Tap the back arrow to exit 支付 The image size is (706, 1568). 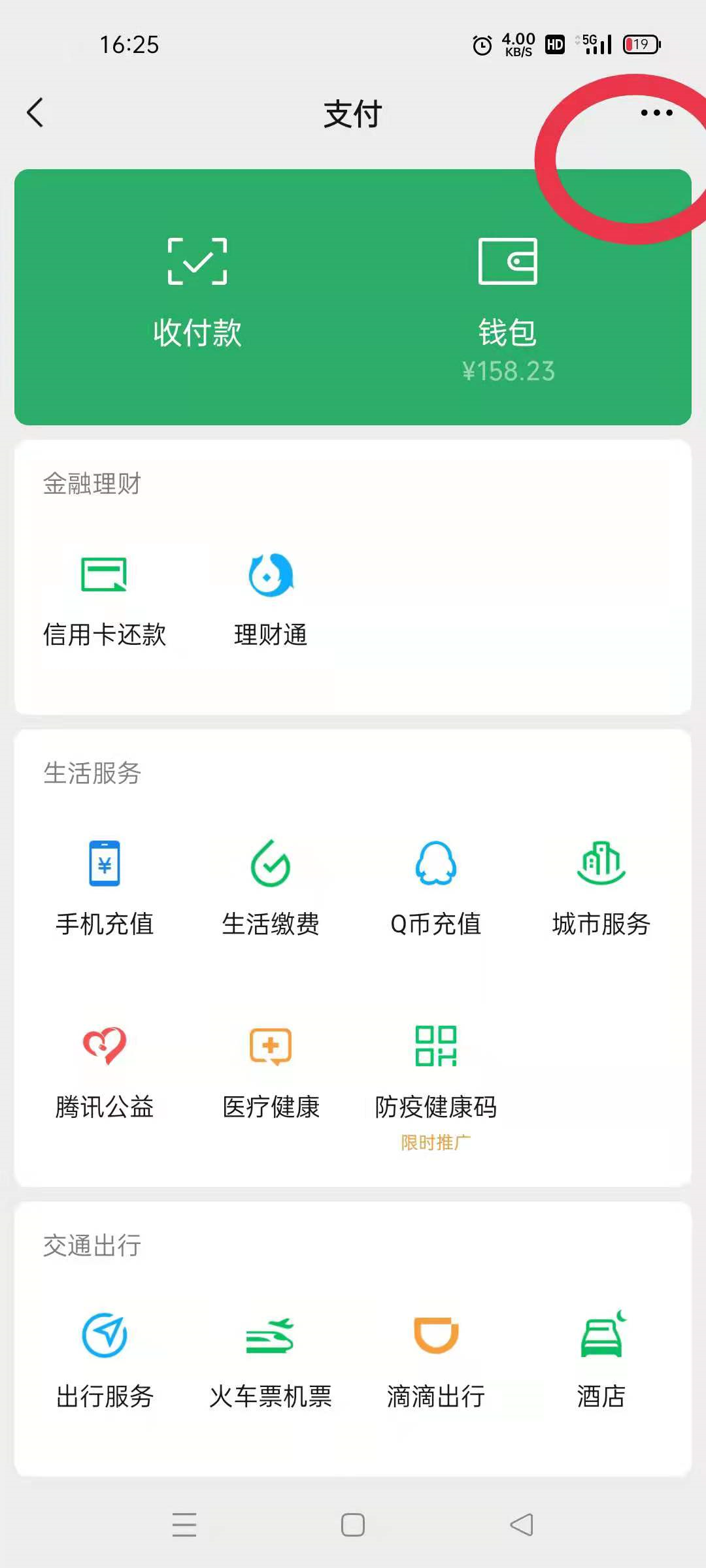tap(36, 112)
